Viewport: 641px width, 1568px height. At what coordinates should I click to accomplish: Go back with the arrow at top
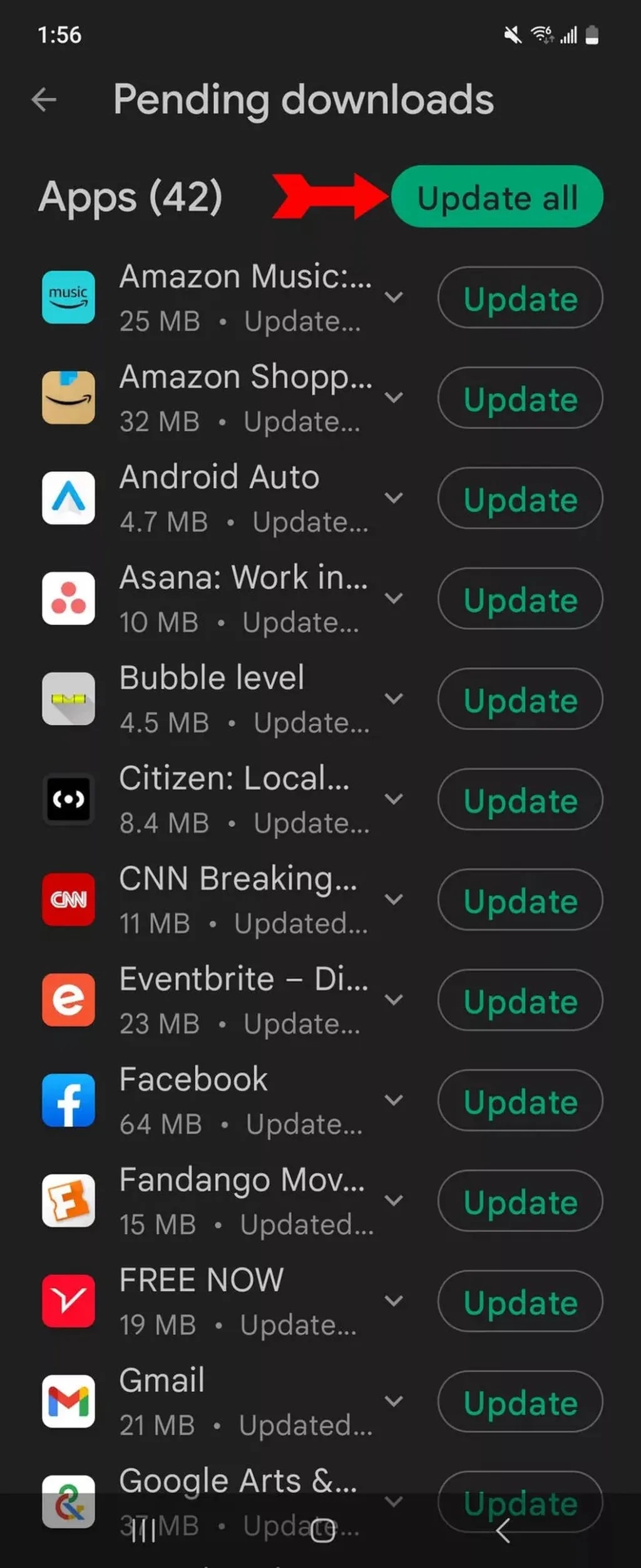44,99
